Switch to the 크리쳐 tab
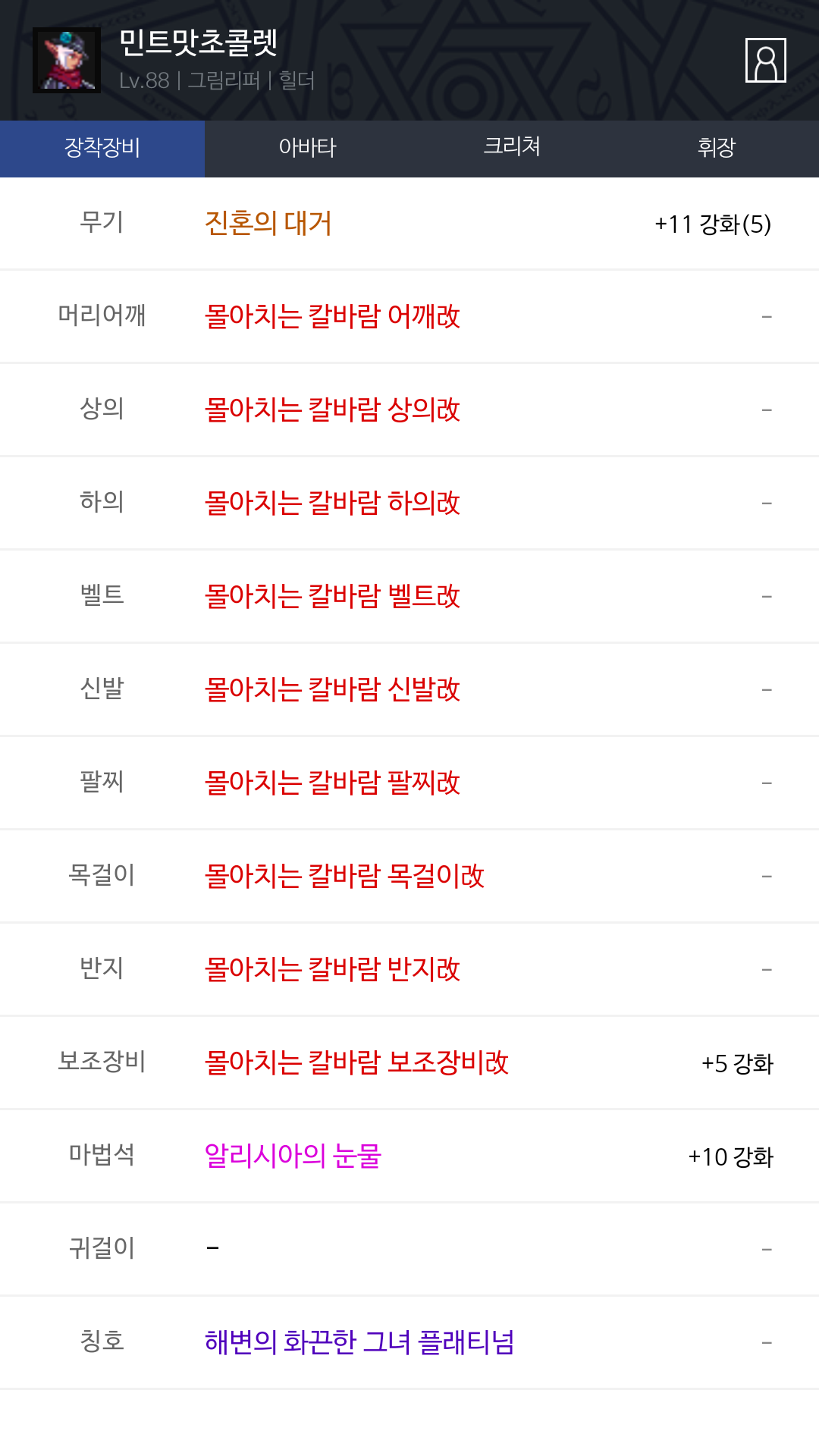 click(x=512, y=148)
